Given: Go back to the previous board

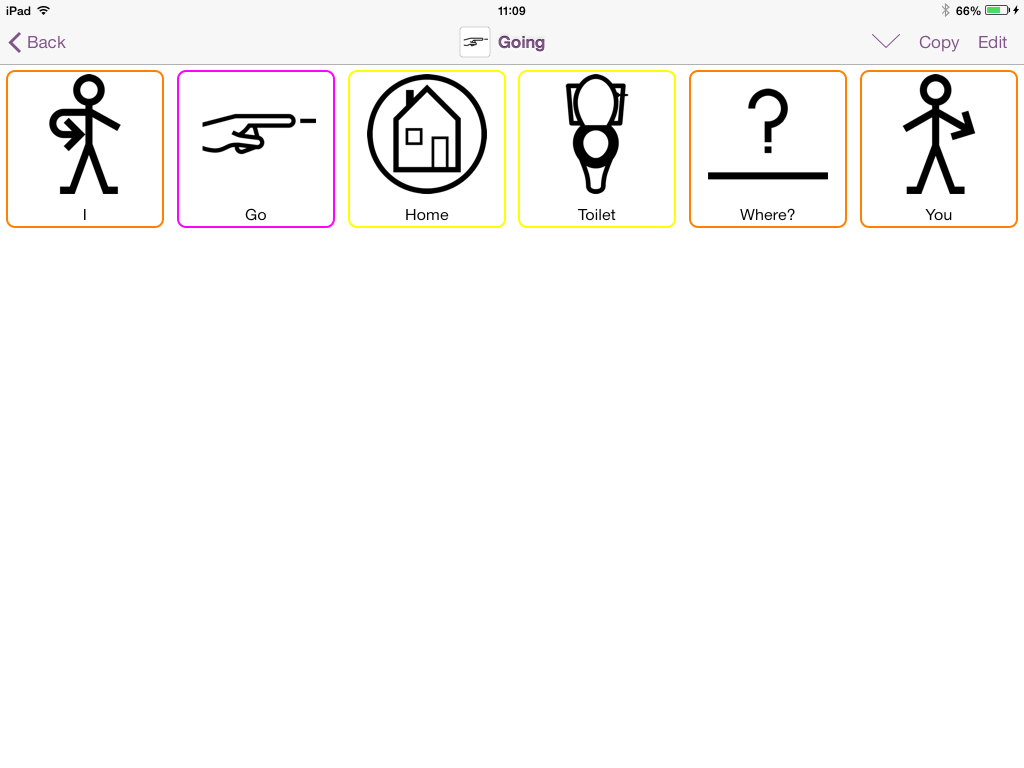Looking at the screenshot, I should coord(37,42).
